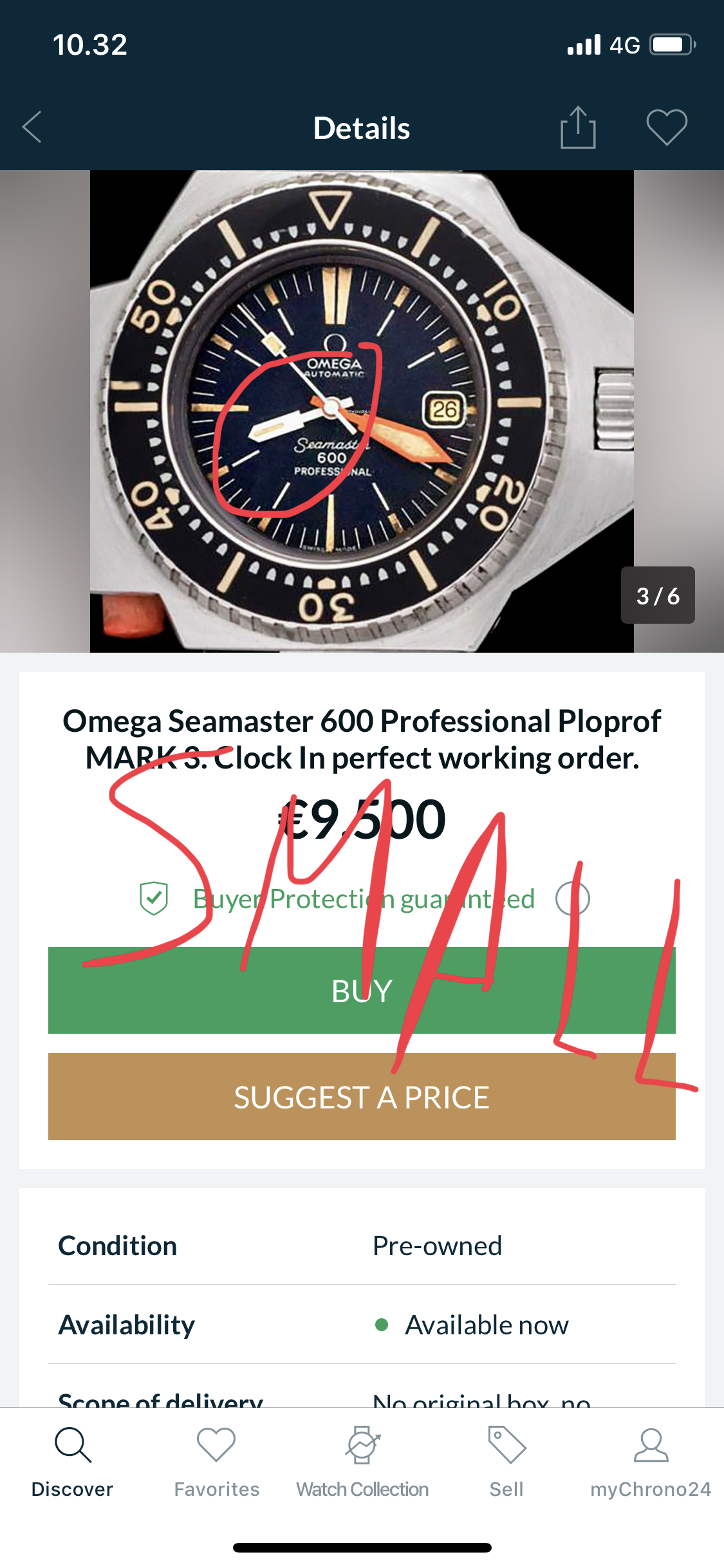Image resolution: width=724 pixels, height=1568 pixels.
Task: Tap the green BUY button
Action: tap(362, 990)
